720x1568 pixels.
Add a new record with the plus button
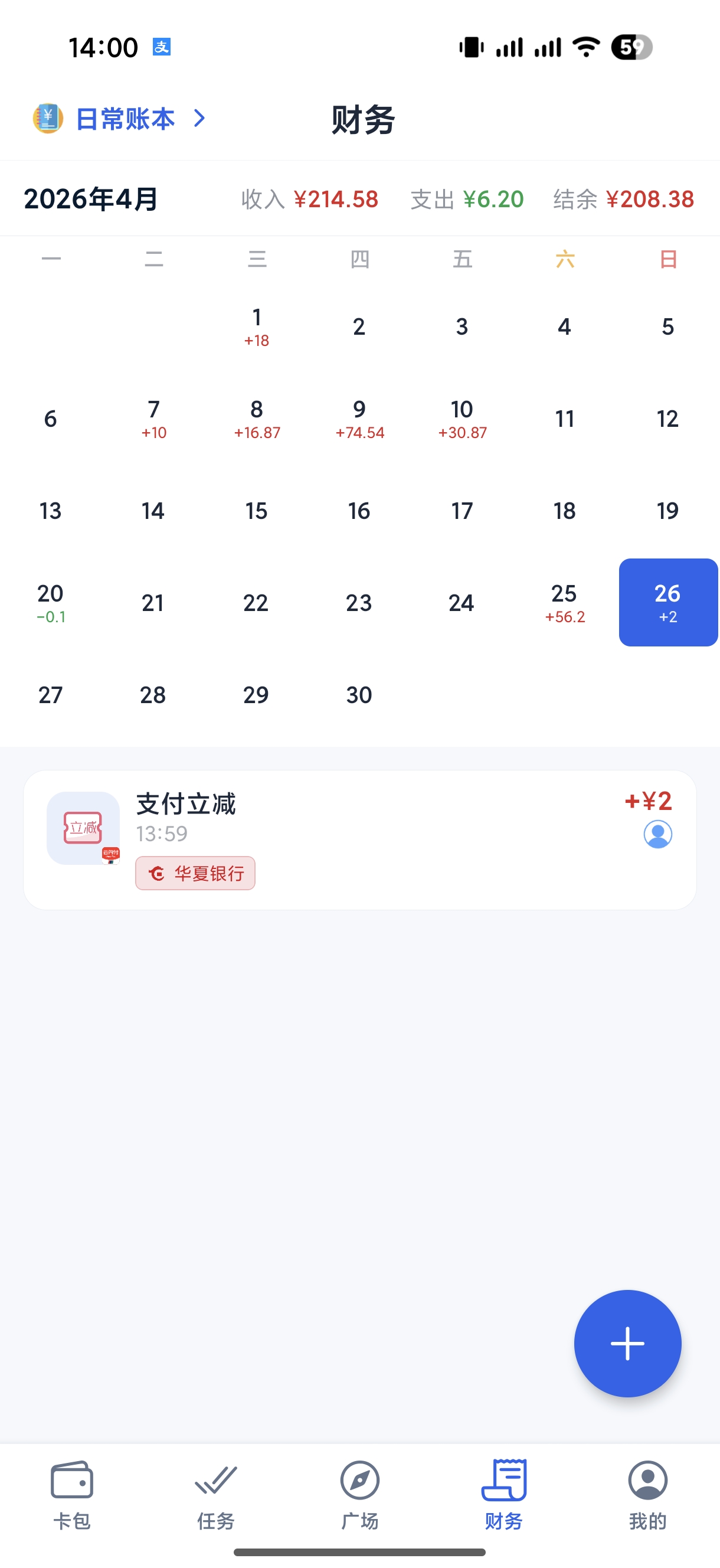pyautogui.click(x=627, y=1344)
